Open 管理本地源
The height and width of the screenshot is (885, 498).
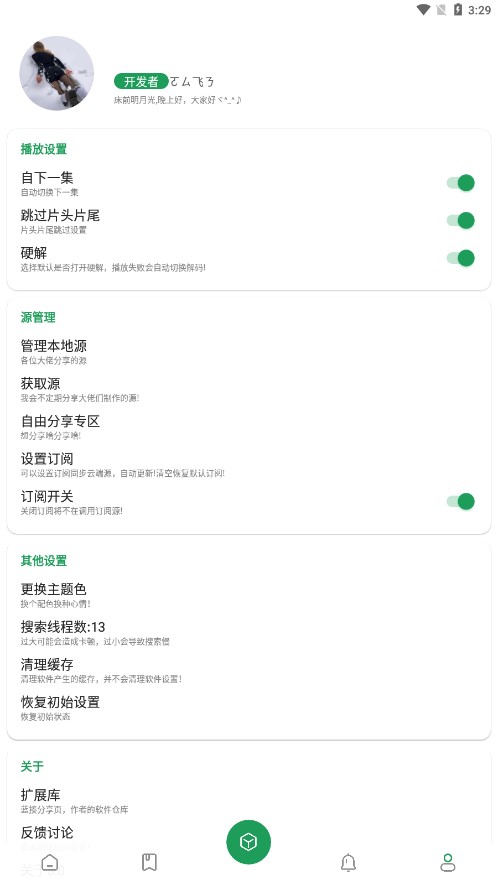click(248, 352)
